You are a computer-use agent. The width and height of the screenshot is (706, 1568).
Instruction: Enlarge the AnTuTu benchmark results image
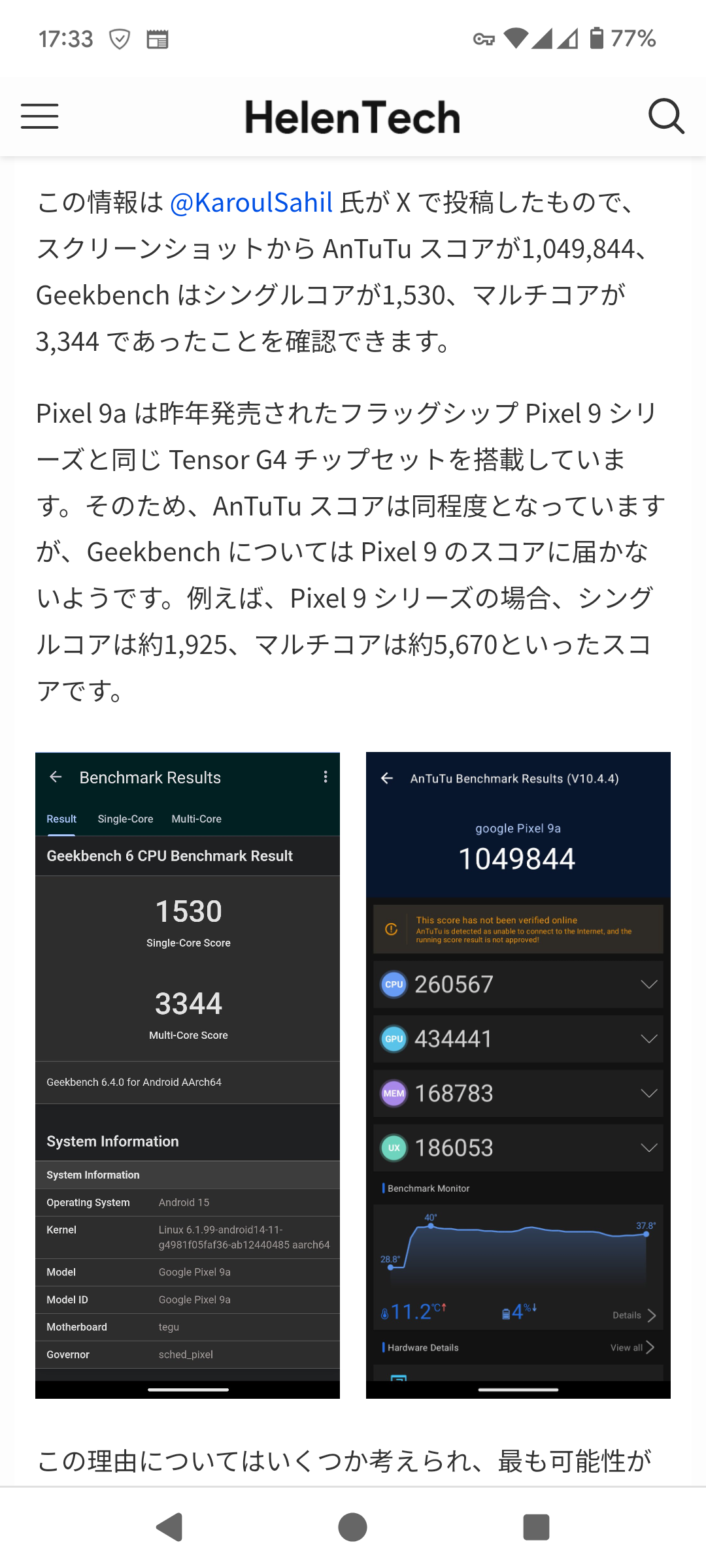click(x=518, y=1075)
